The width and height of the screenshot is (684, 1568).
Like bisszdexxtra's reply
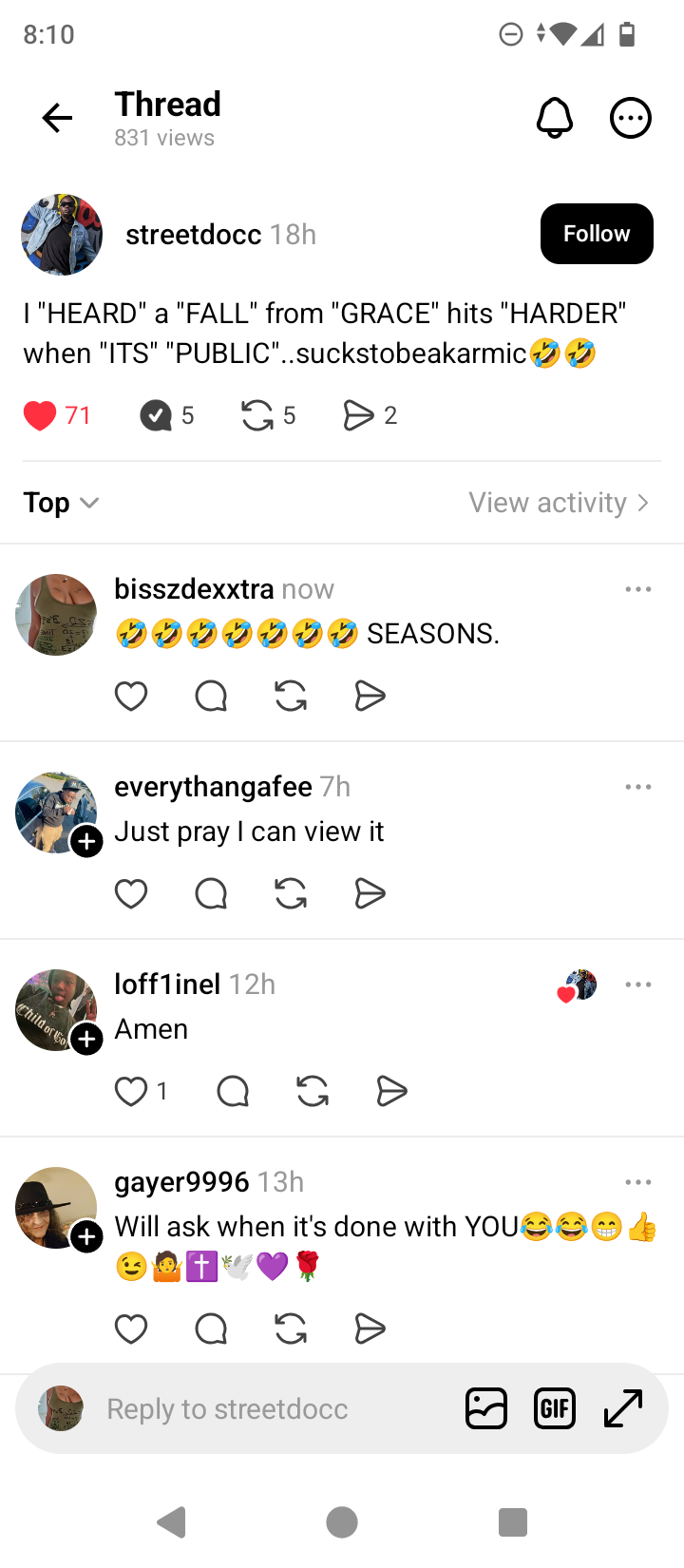(x=131, y=697)
